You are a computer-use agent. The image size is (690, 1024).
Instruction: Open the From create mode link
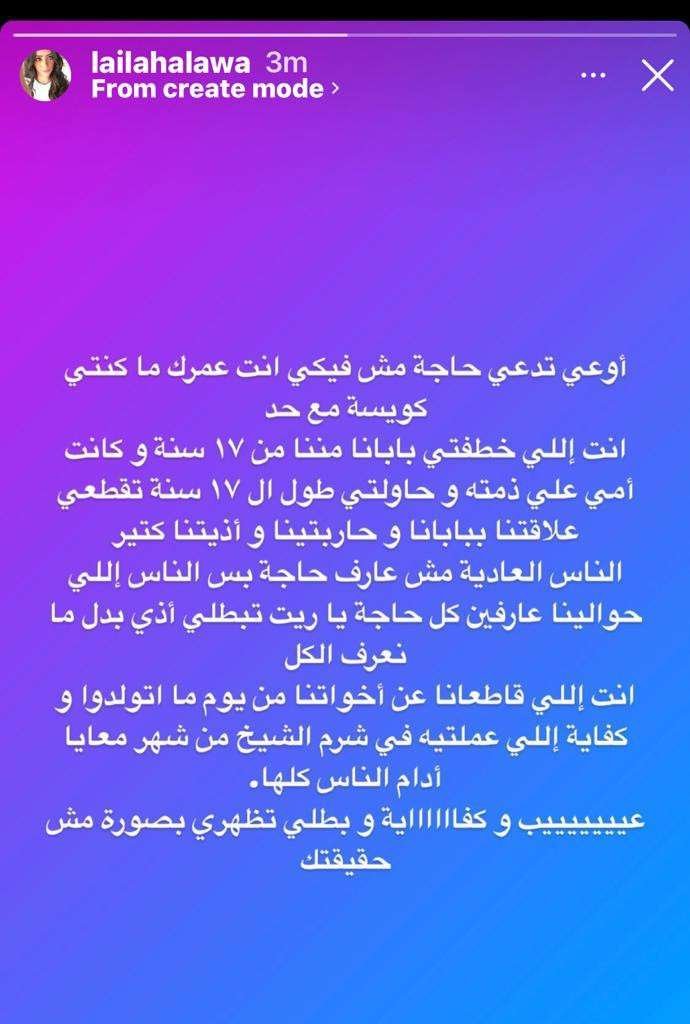pos(214,89)
